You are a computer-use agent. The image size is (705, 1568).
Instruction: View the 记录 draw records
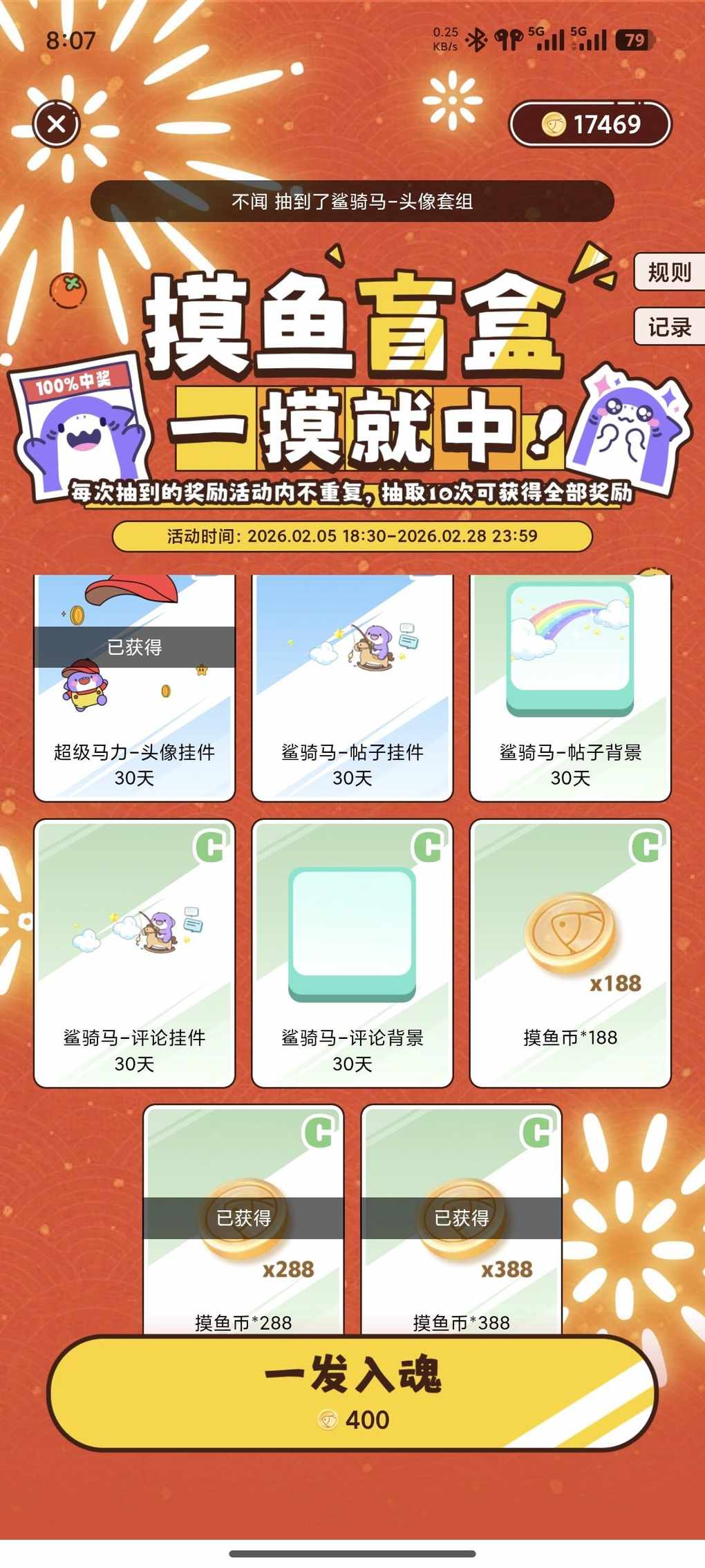pyautogui.click(x=668, y=327)
